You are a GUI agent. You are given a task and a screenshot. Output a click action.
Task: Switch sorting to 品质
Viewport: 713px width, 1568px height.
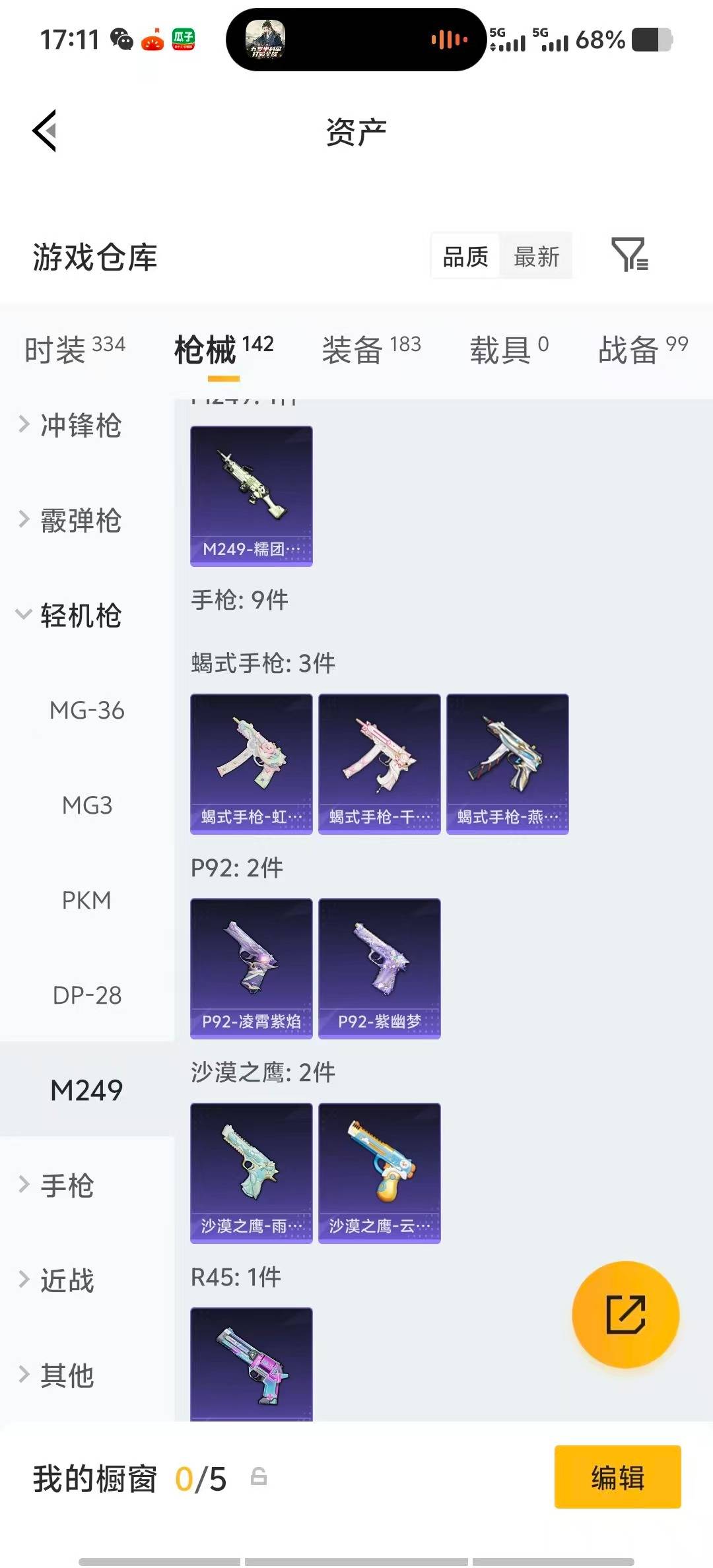point(465,256)
